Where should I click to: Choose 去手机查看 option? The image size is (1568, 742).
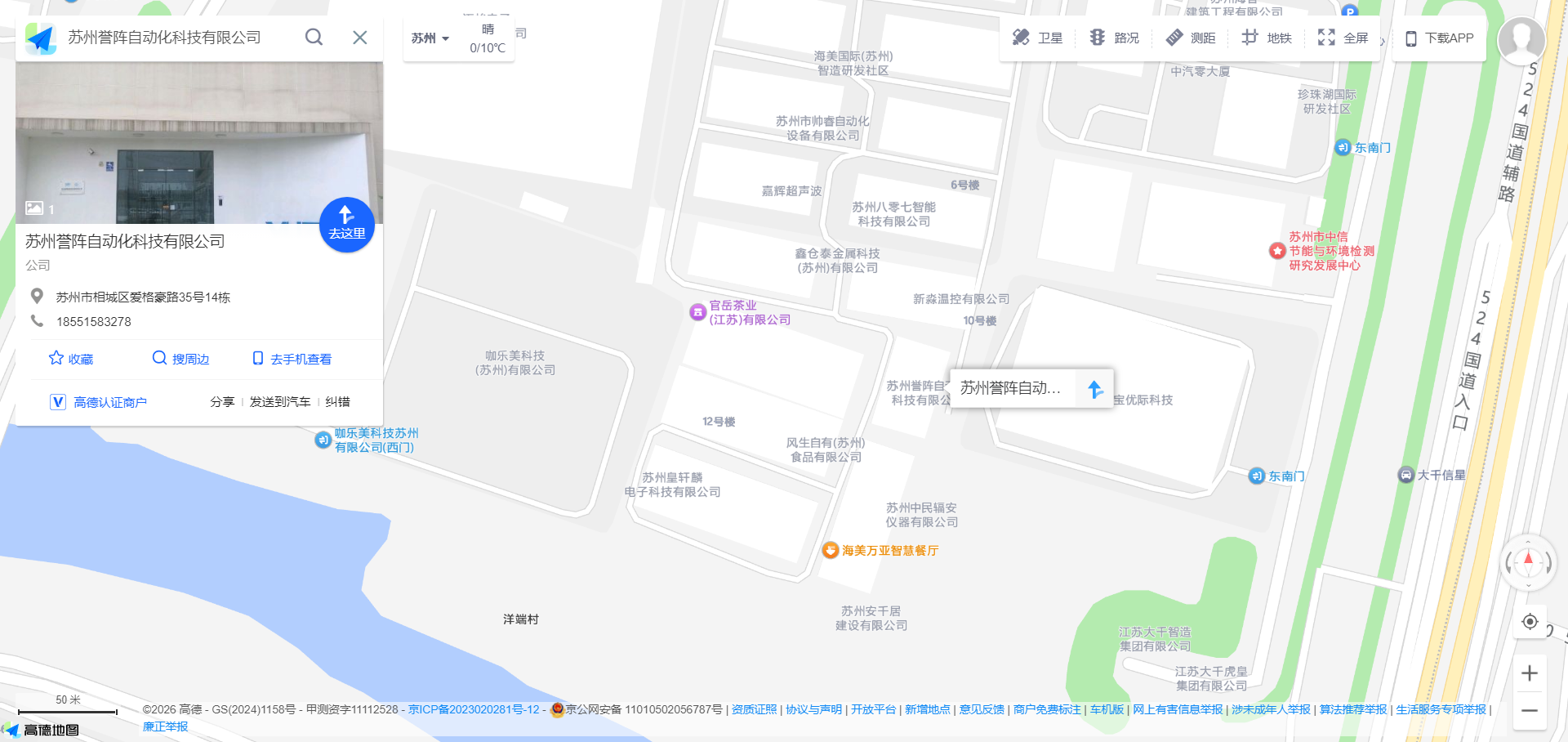(x=292, y=359)
